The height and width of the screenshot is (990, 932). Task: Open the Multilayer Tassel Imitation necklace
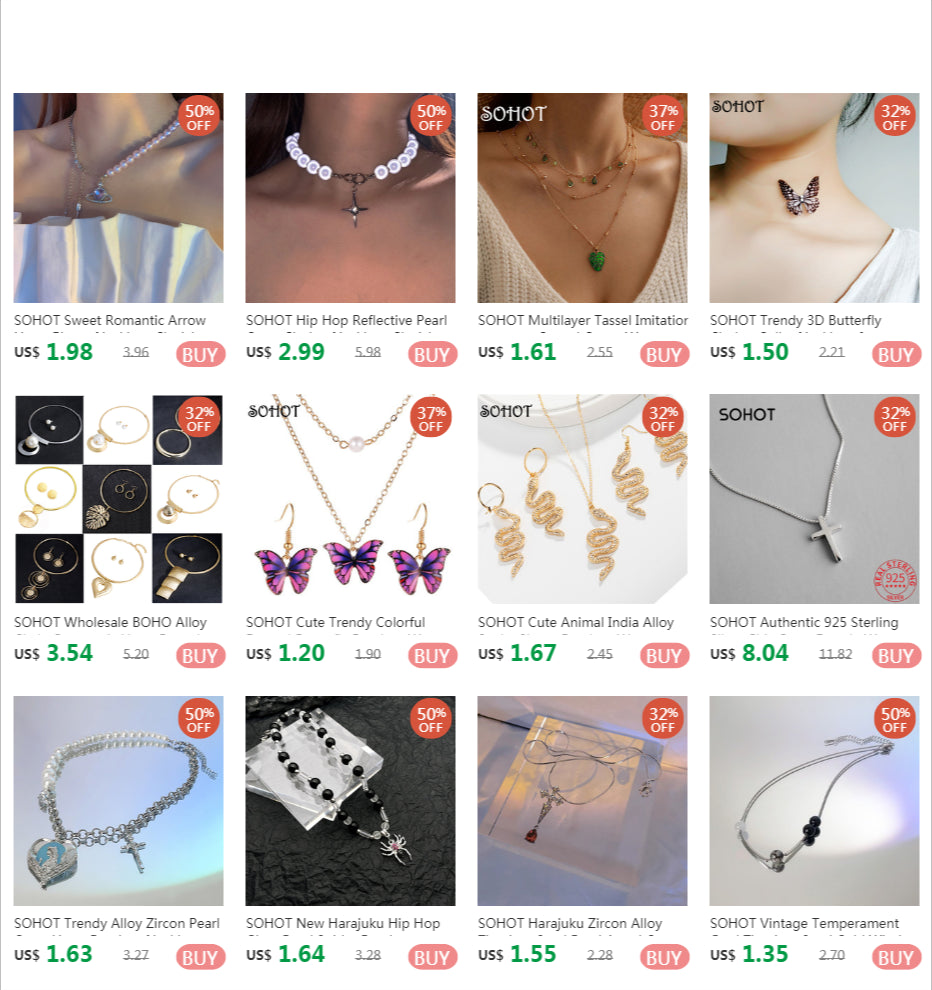pos(582,198)
